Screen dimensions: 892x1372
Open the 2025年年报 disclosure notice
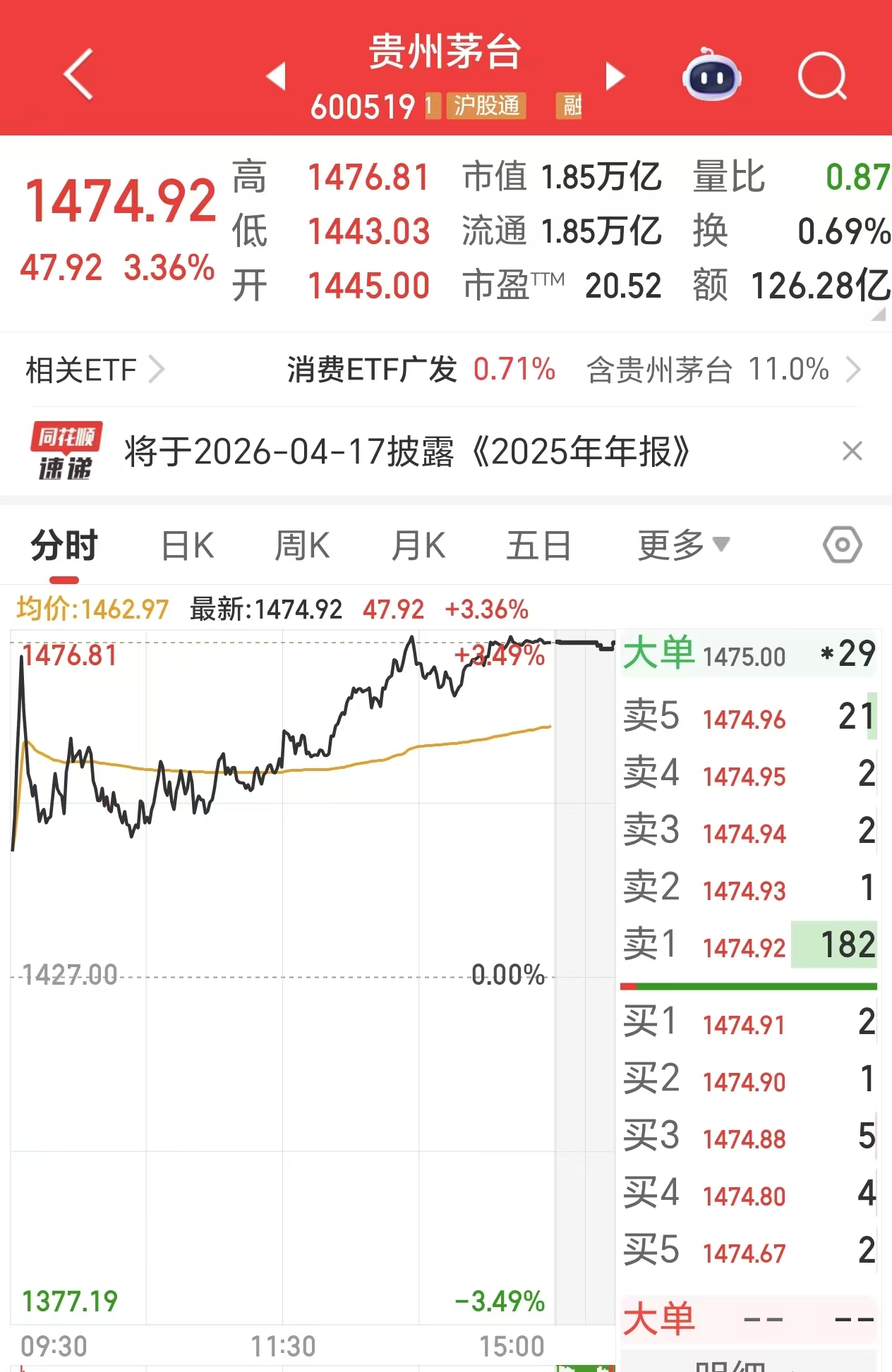coord(406,451)
